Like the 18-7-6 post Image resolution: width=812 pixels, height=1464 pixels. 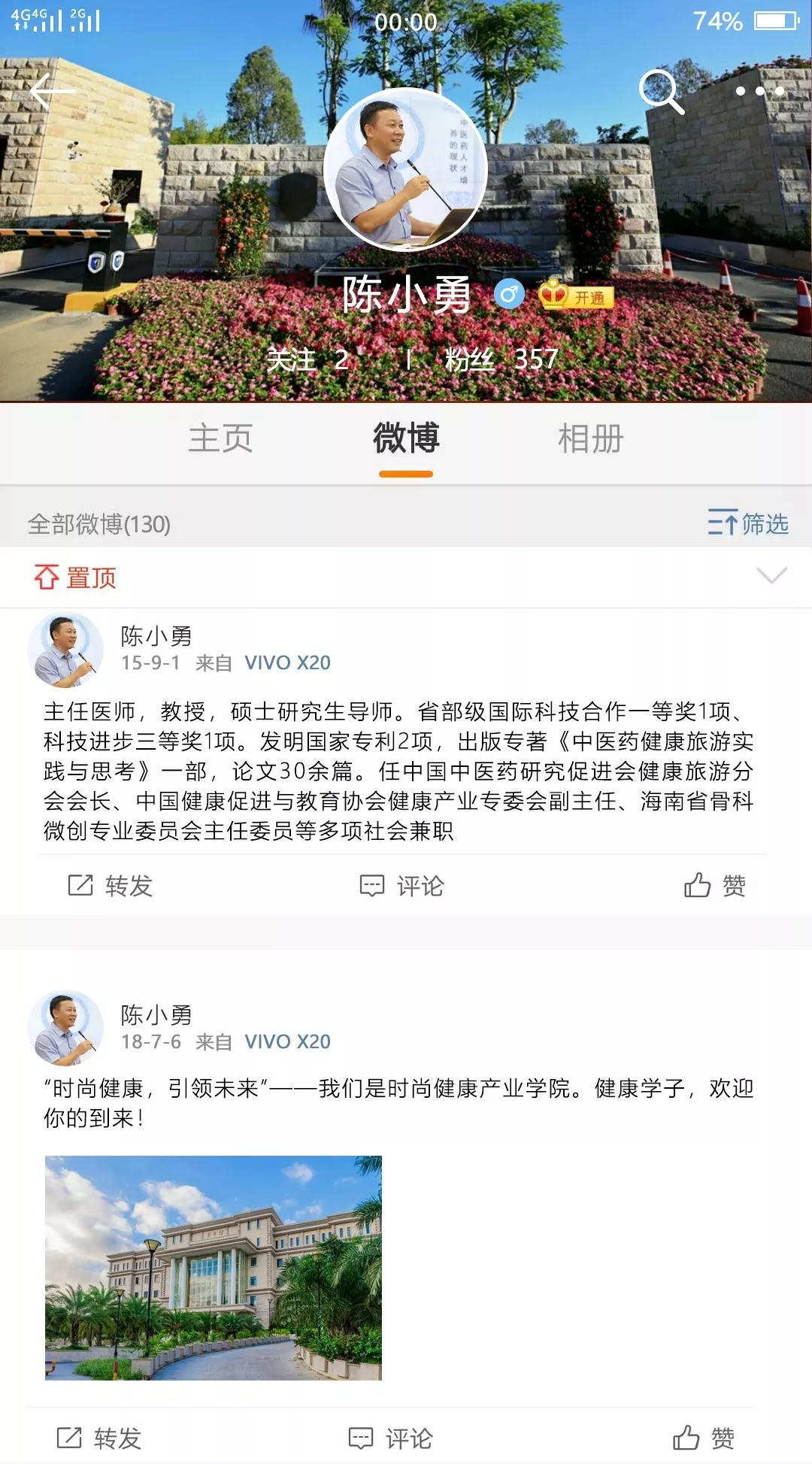click(703, 1438)
